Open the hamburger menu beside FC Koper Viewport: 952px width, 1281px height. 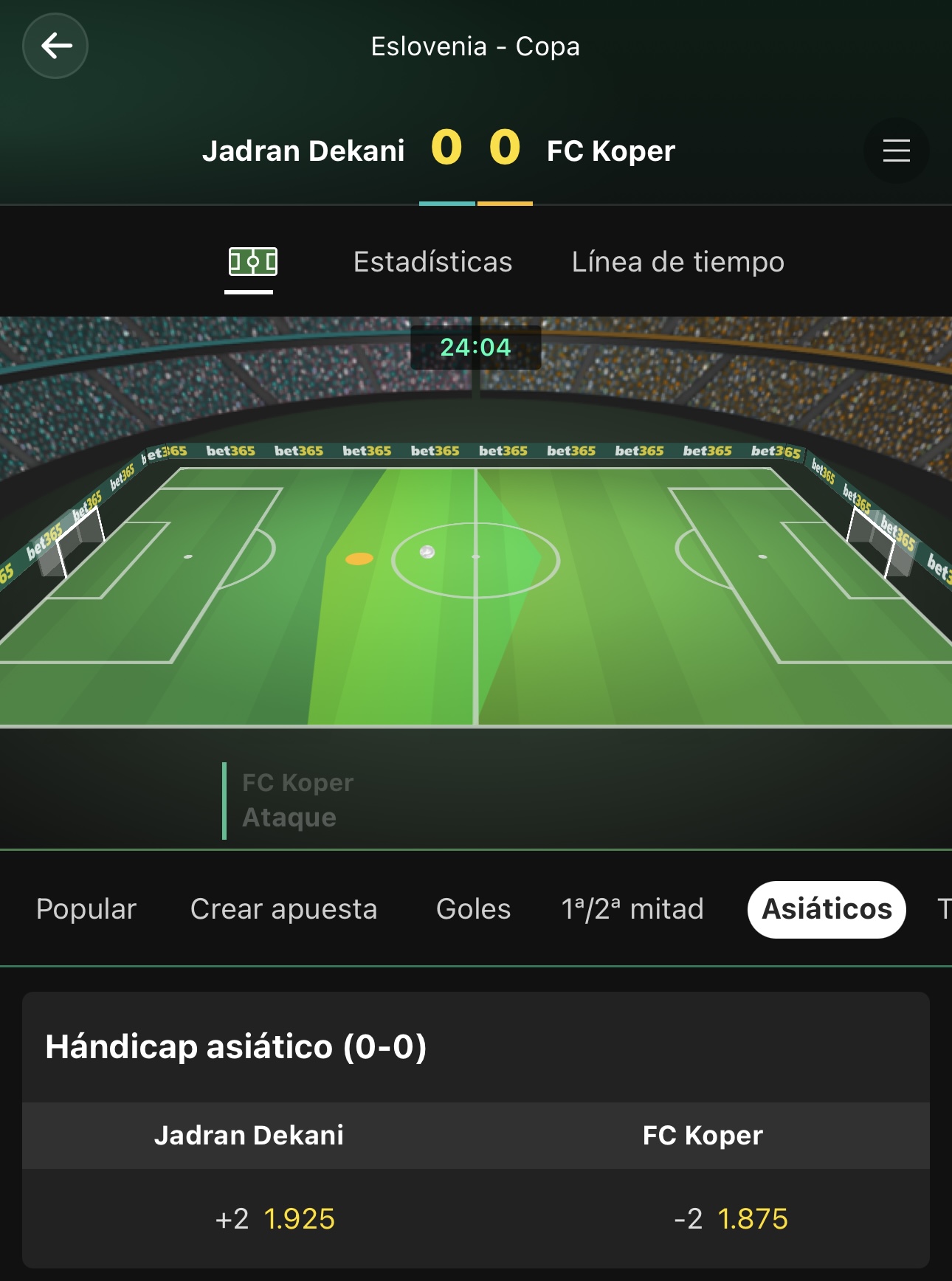[896, 151]
